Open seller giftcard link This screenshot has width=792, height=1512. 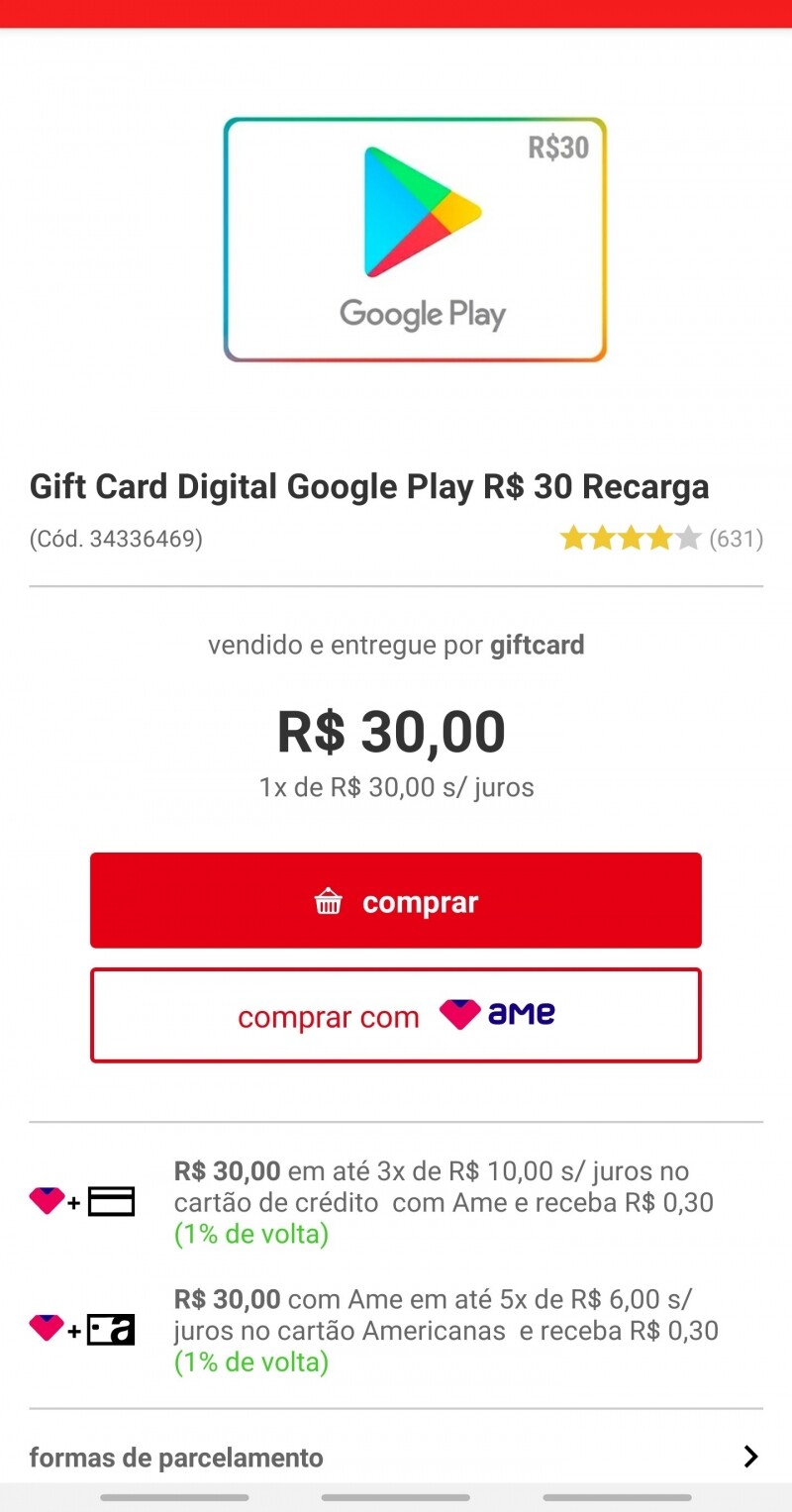click(537, 646)
